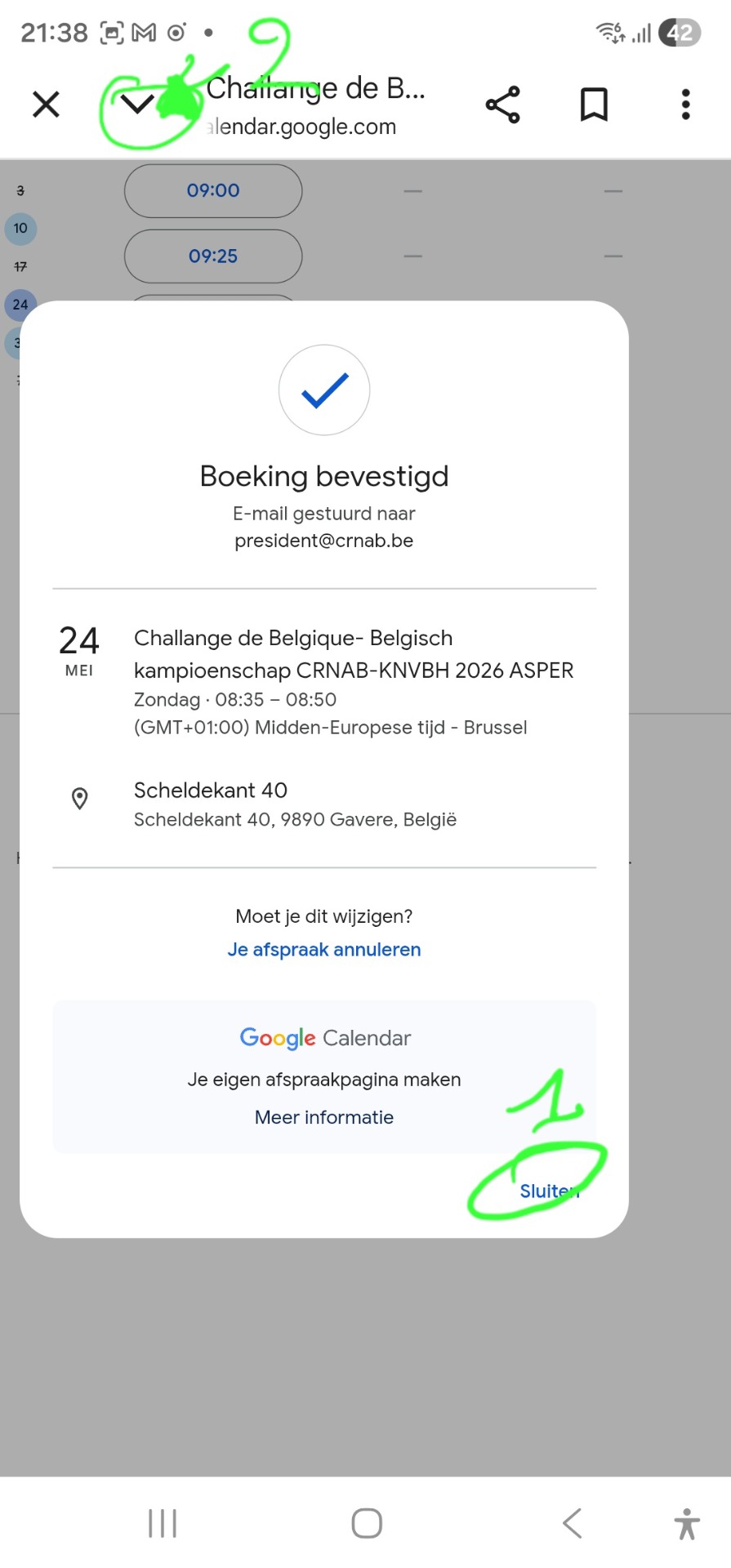The image size is (731, 1568).
Task: Open the recent apps overview
Action: [163, 1523]
